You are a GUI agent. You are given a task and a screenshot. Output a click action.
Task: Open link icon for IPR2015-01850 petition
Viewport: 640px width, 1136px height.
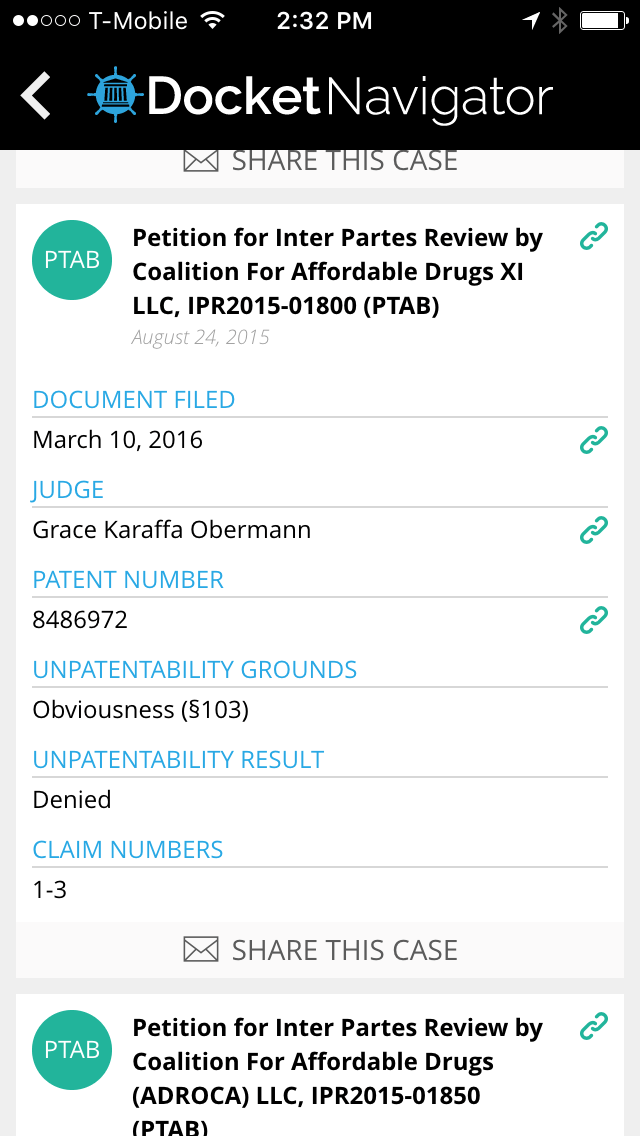coord(594,1027)
